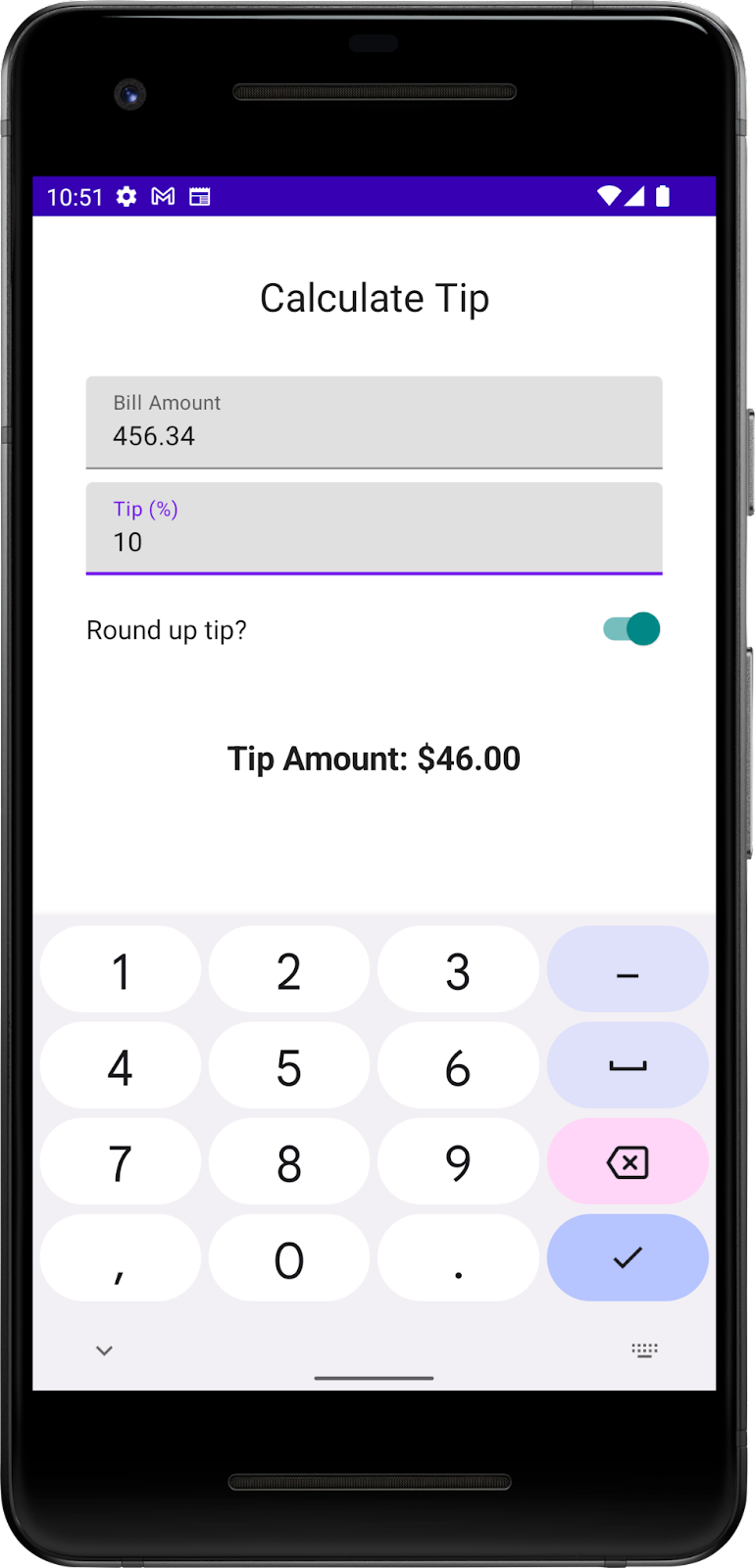Turn off the Round up tip switch
Viewport: 755px width, 1568px height.
point(631,629)
